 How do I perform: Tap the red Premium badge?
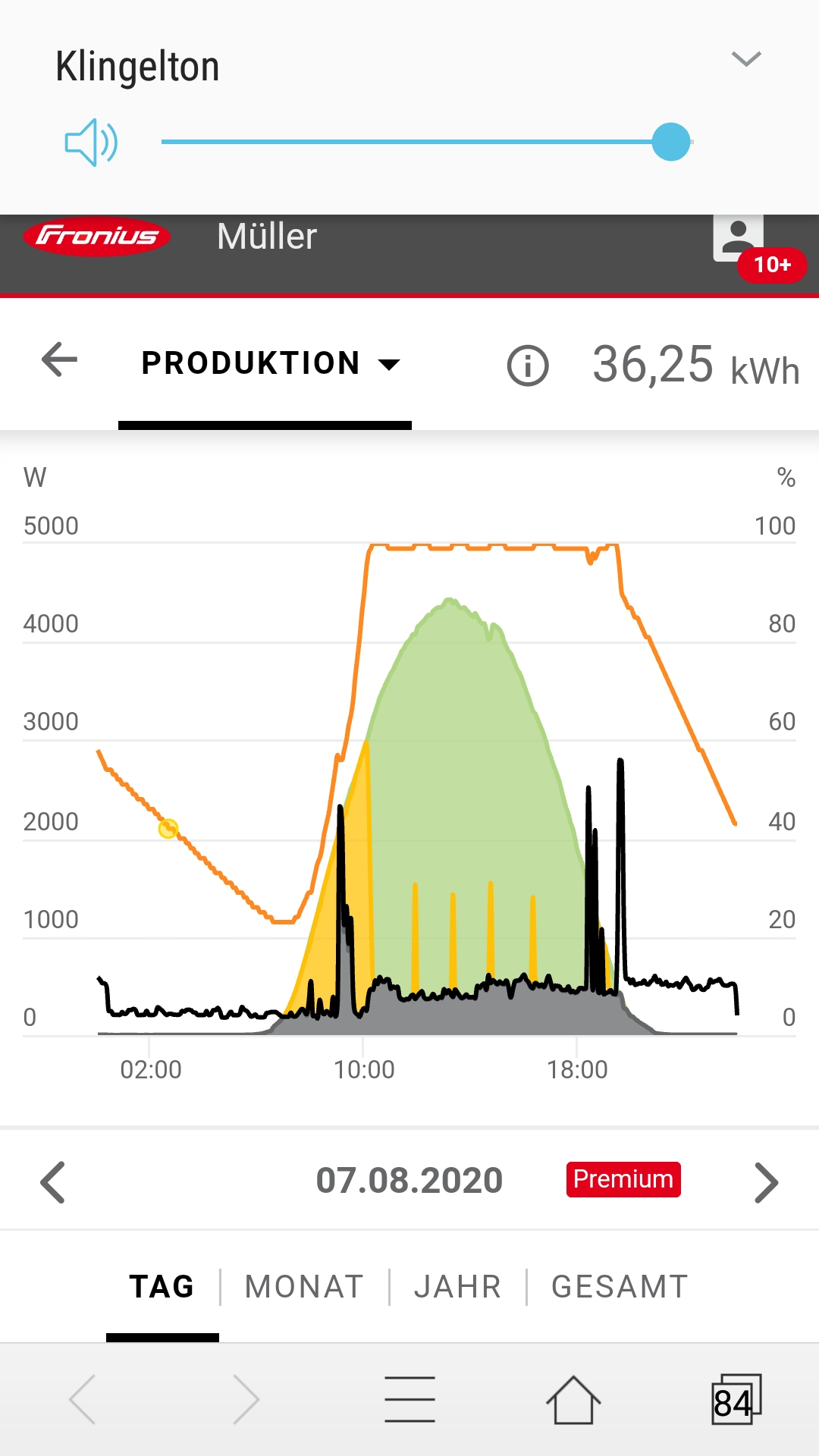tap(623, 1180)
